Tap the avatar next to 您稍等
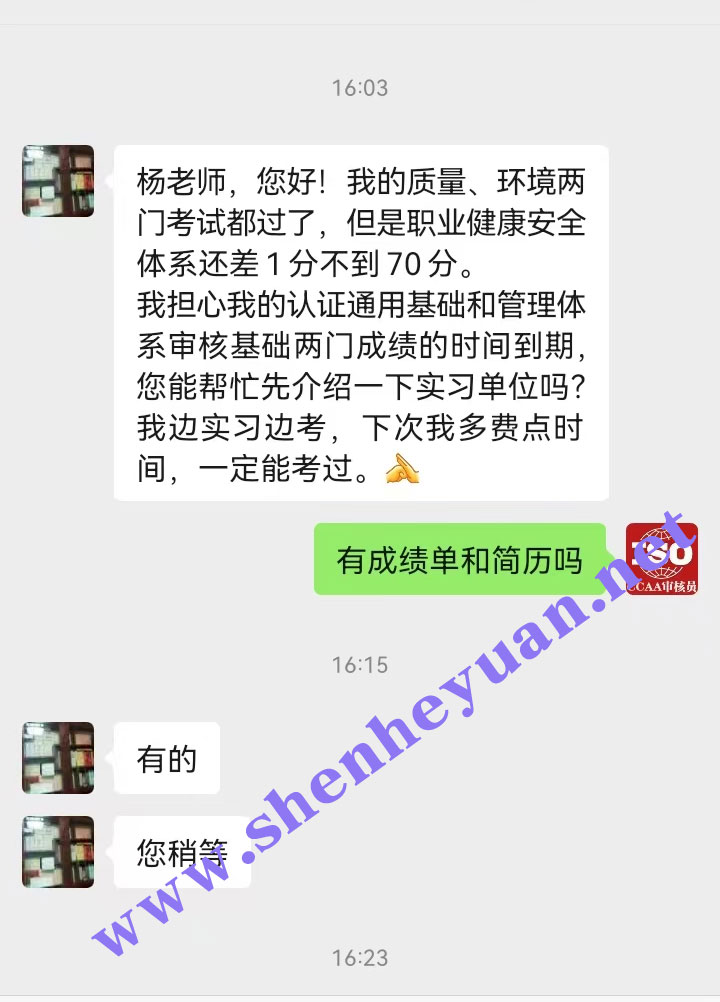720x1002 pixels. tap(58, 852)
